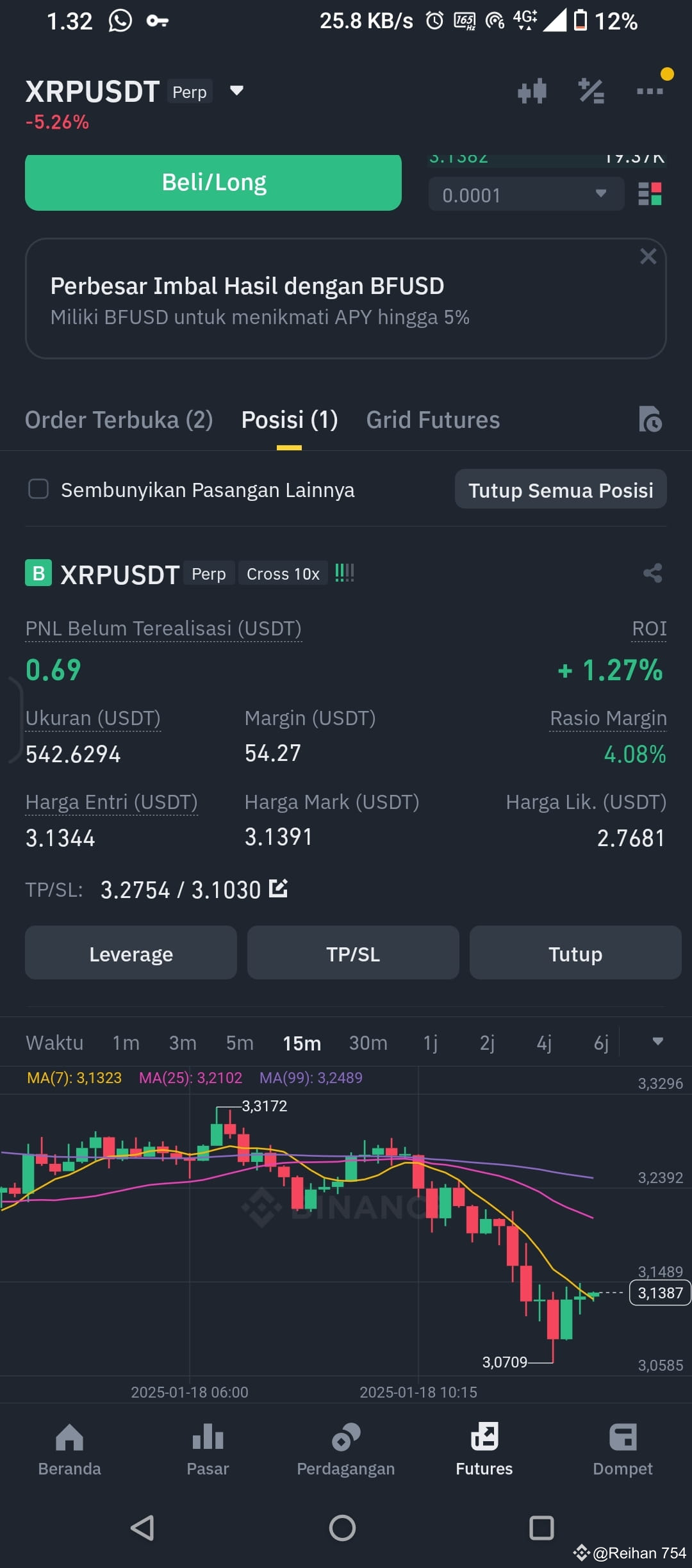The height and width of the screenshot is (1568, 692).
Task: Edit TP/SL using the pencil icon
Action: click(x=278, y=889)
